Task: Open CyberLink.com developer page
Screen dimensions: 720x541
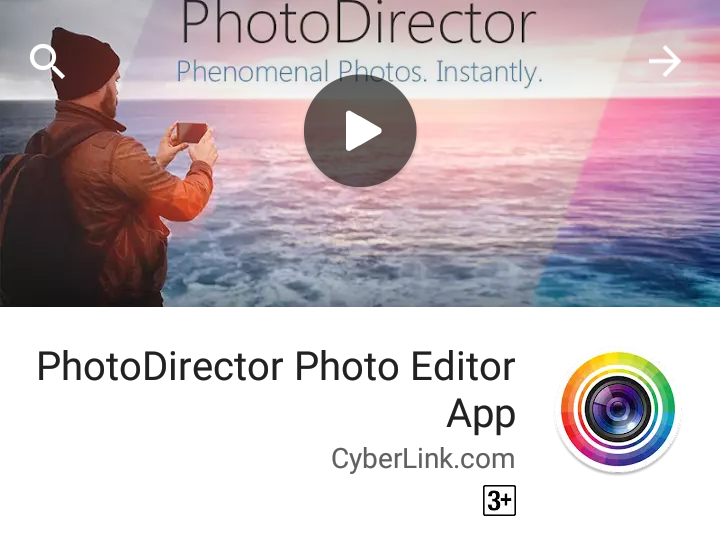Action: (423, 459)
